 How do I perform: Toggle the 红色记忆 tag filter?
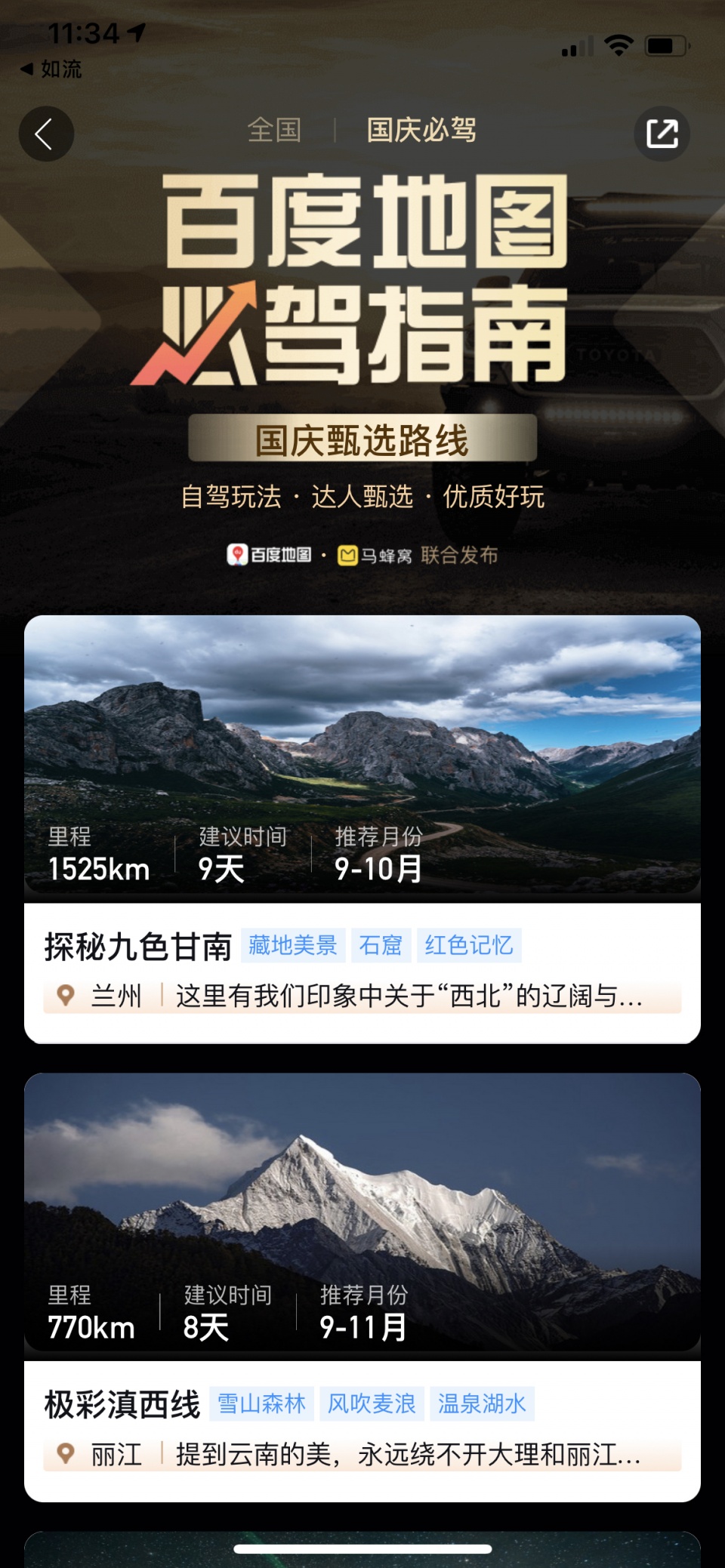[470, 945]
